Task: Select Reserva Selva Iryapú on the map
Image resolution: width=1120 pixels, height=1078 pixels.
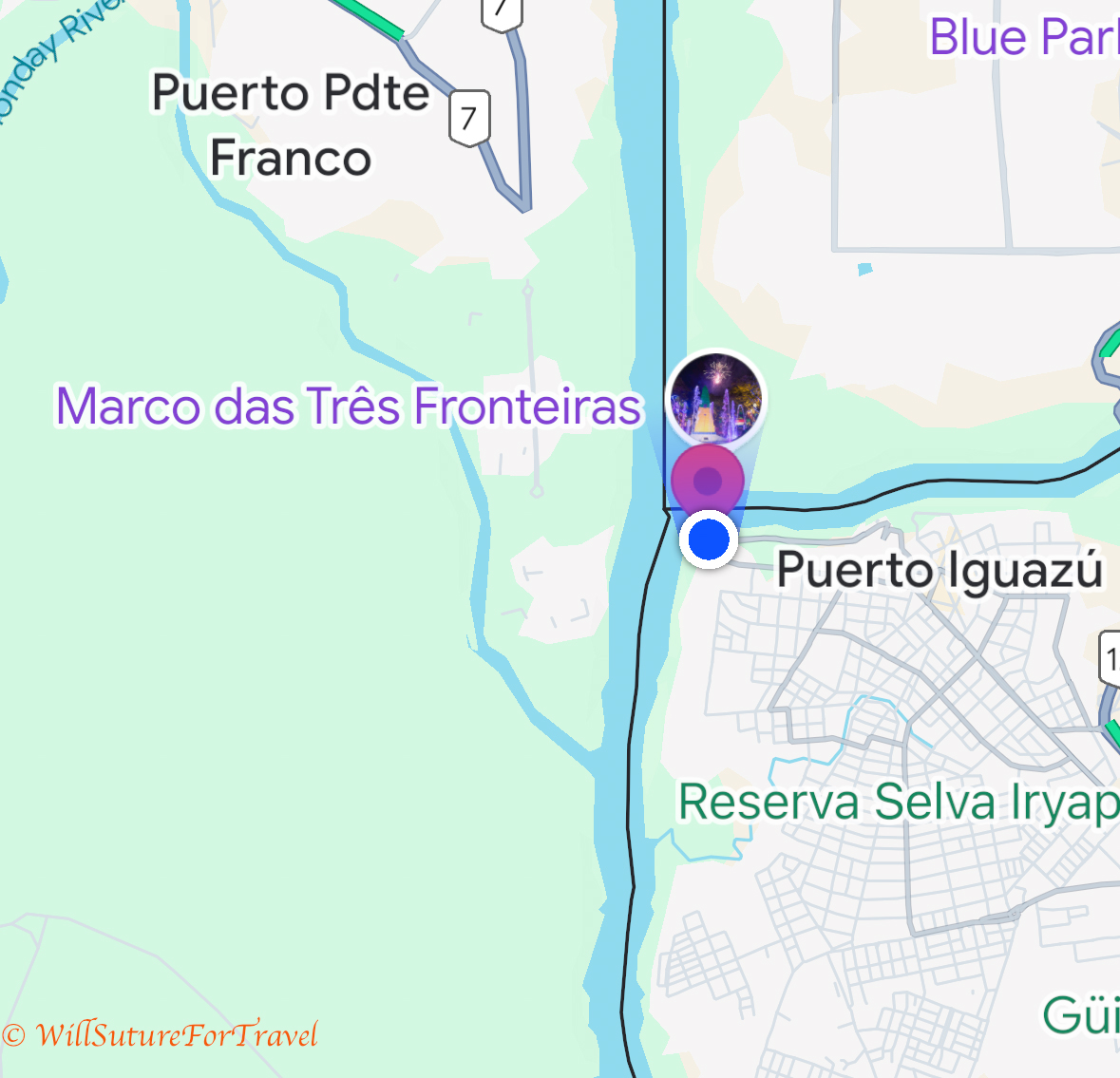Action: [898, 803]
